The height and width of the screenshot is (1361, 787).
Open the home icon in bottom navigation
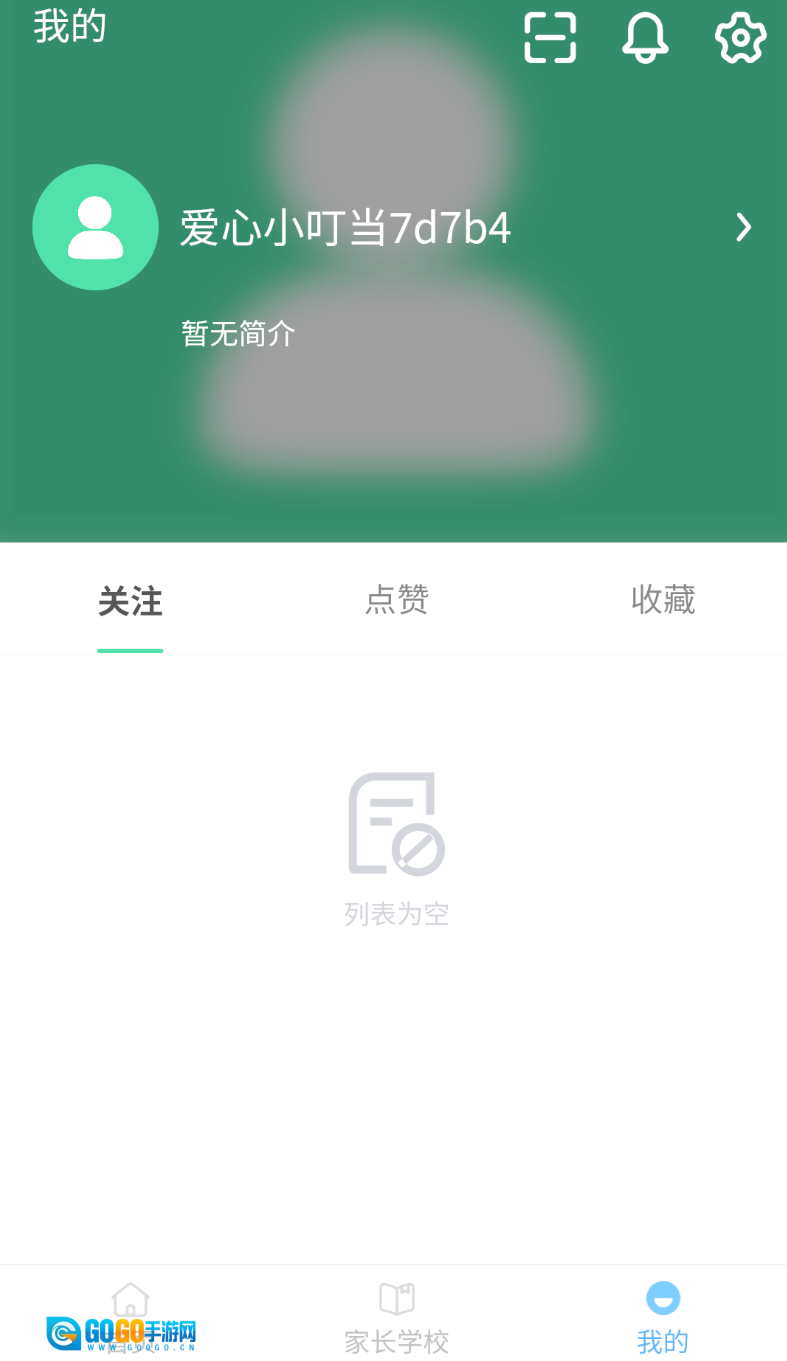click(x=130, y=1297)
